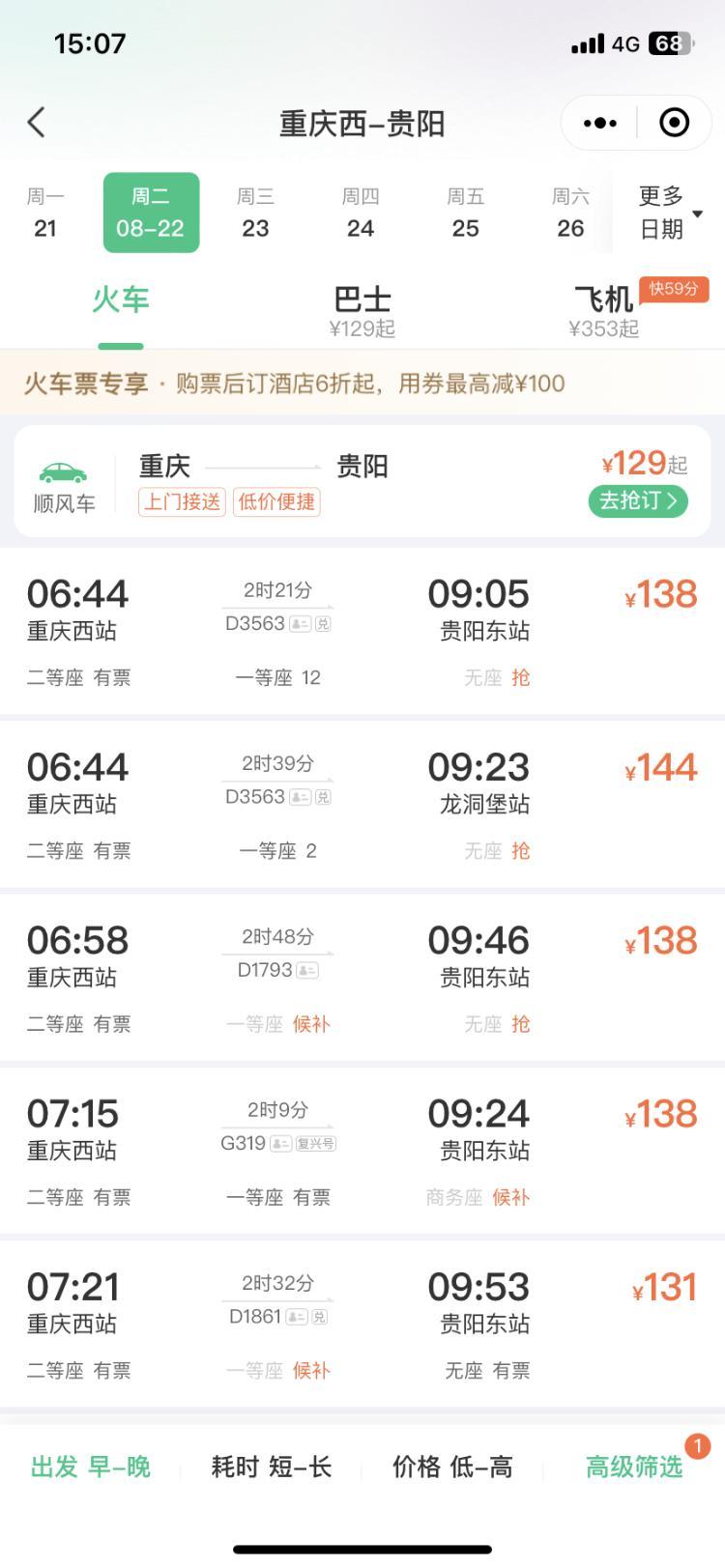The width and height of the screenshot is (725, 1568).
Task: Select Friday the 25th
Action: (x=465, y=213)
